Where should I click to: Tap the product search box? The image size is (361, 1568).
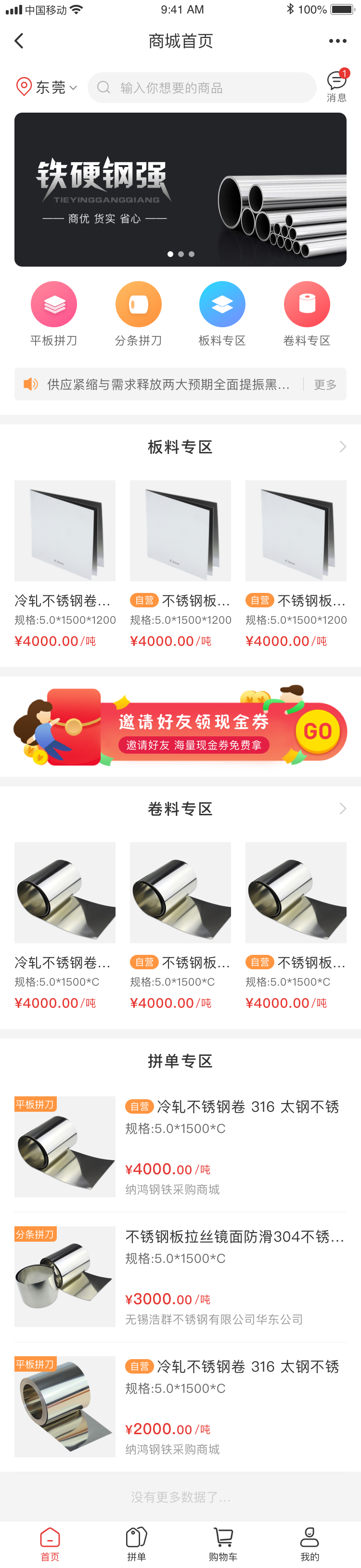(202, 88)
